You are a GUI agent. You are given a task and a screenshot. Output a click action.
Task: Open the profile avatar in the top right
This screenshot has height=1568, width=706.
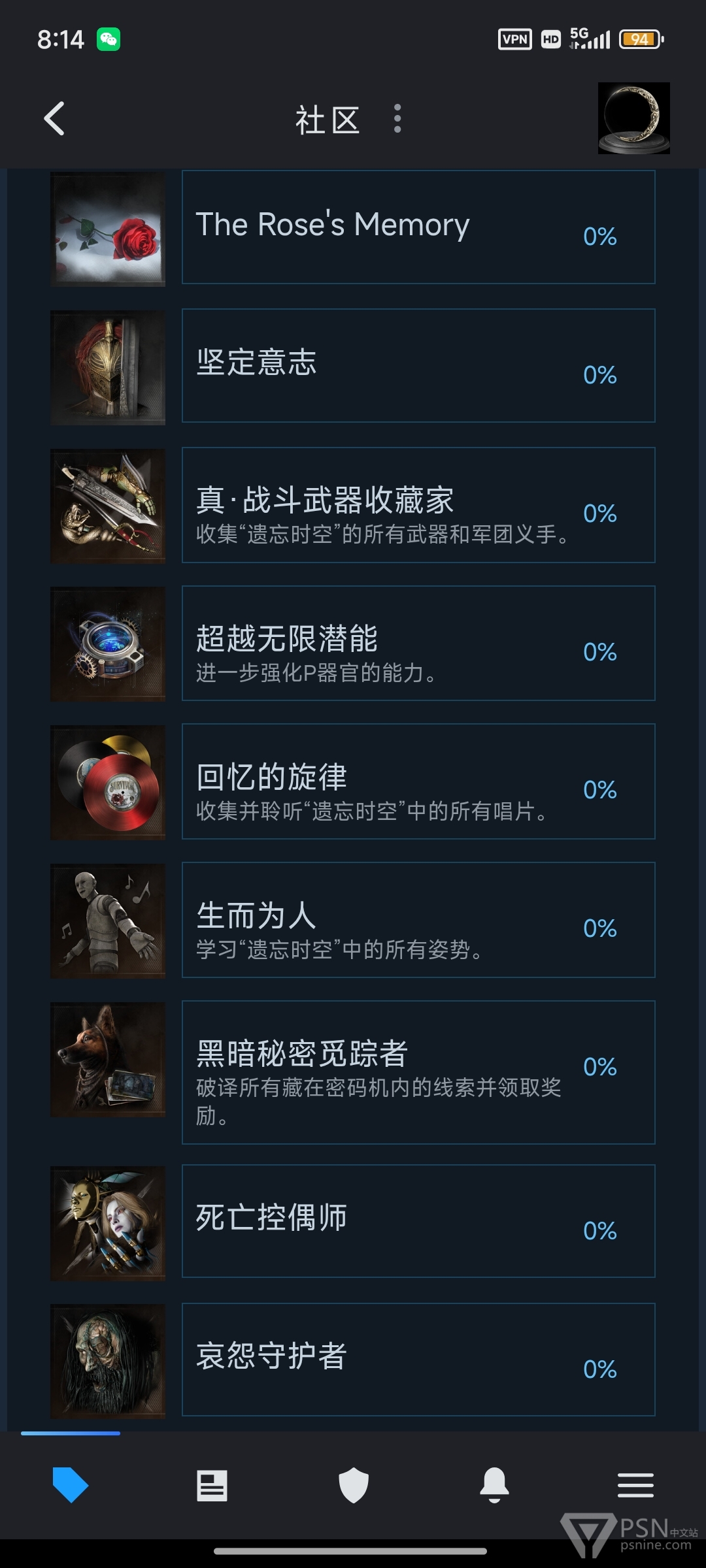click(x=633, y=118)
